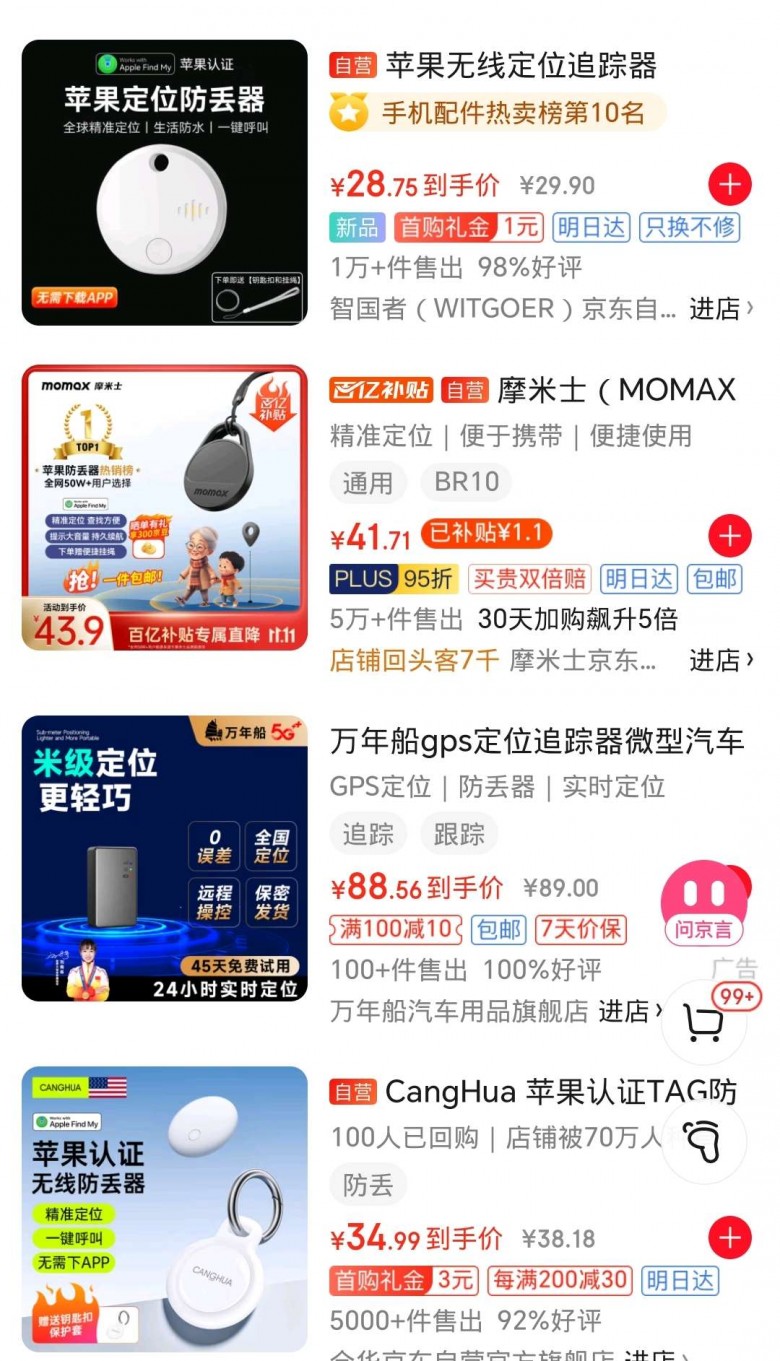780x1361 pixels.
Task: Add the 摩米士 MOMAX tracker to cart
Action: coord(730,536)
